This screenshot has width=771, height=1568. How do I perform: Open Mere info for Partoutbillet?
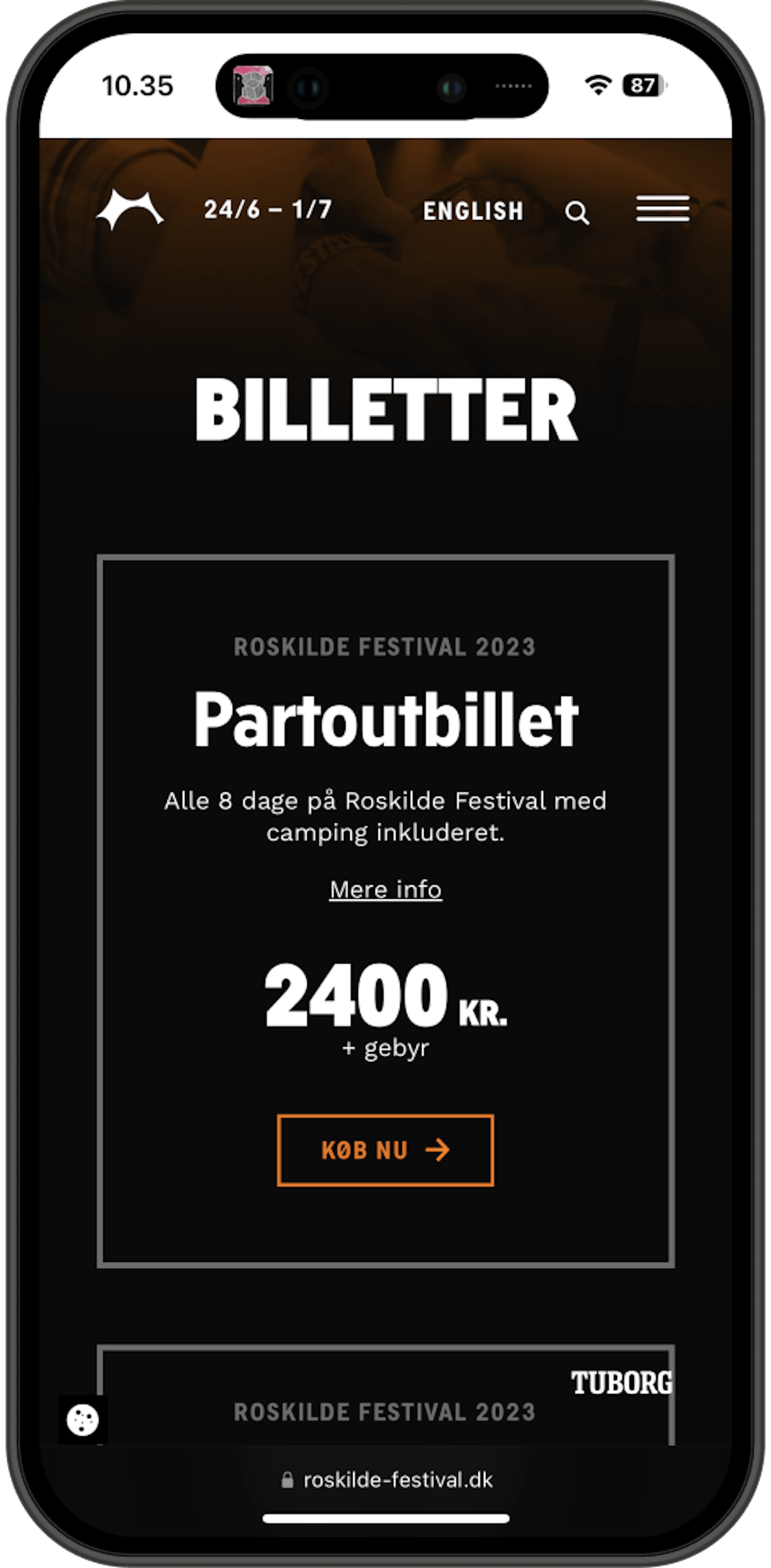pos(385,890)
